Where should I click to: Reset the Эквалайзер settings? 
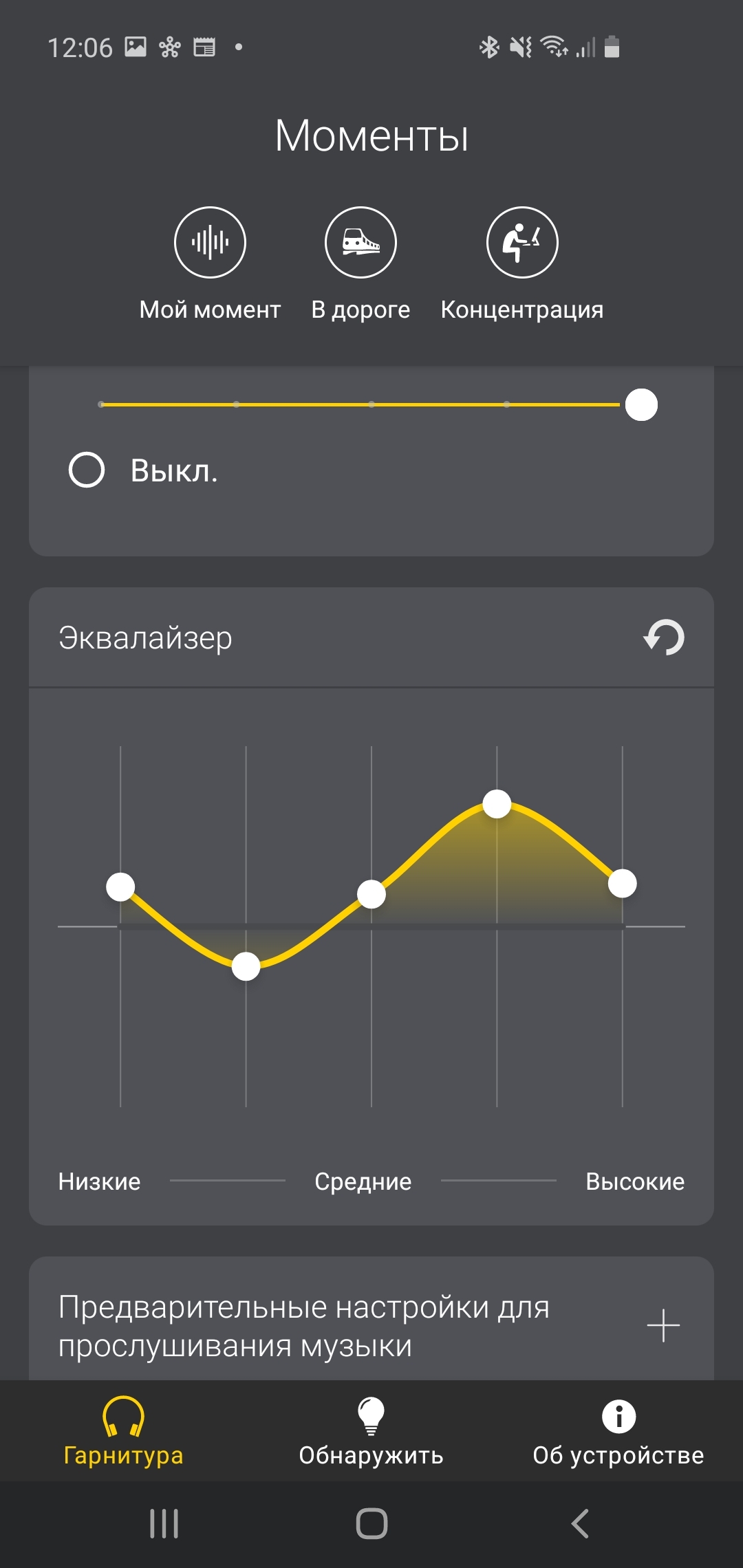pyautogui.click(x=664, y=638)
